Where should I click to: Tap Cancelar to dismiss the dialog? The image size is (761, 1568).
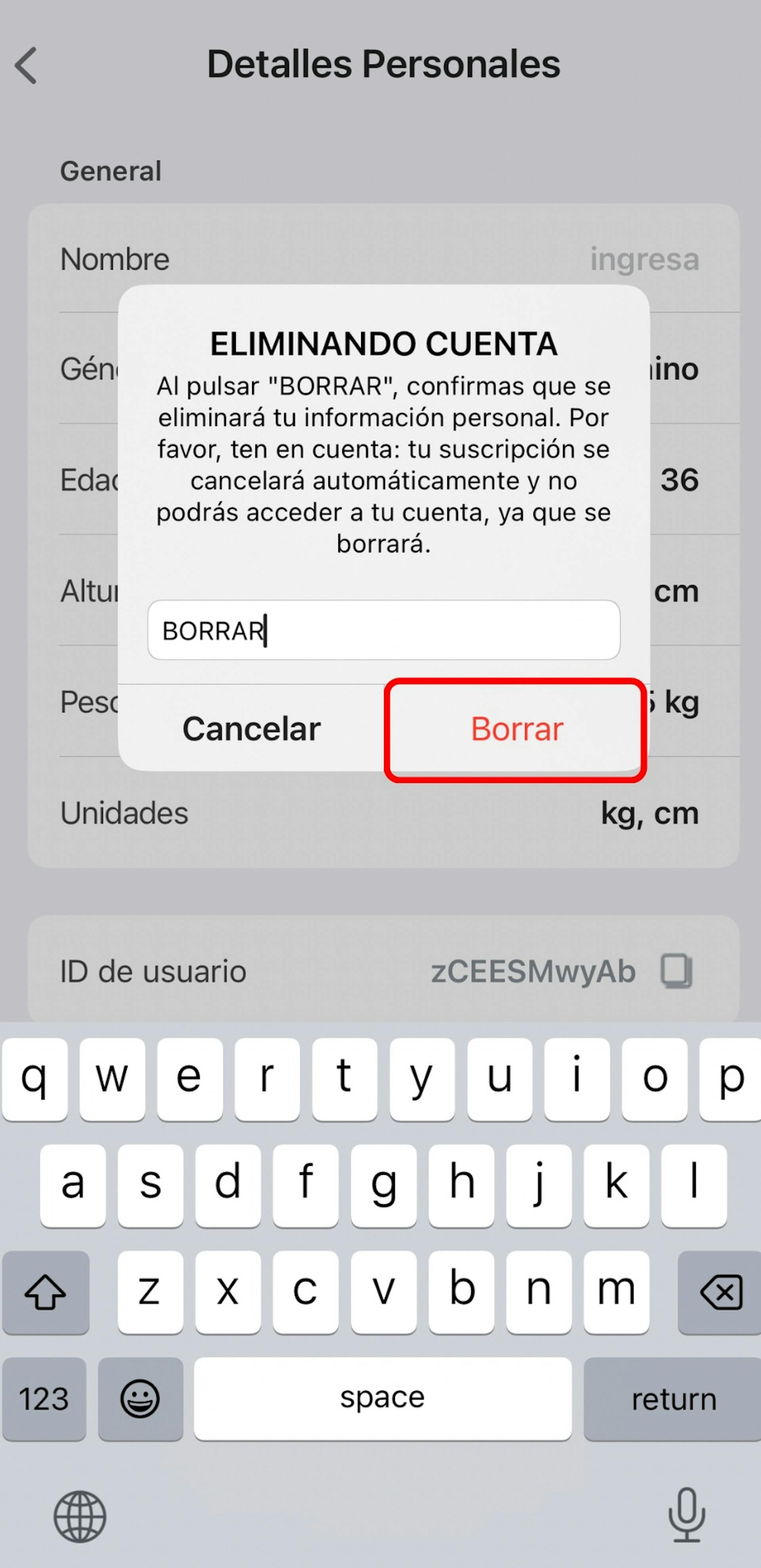point(251,729)
